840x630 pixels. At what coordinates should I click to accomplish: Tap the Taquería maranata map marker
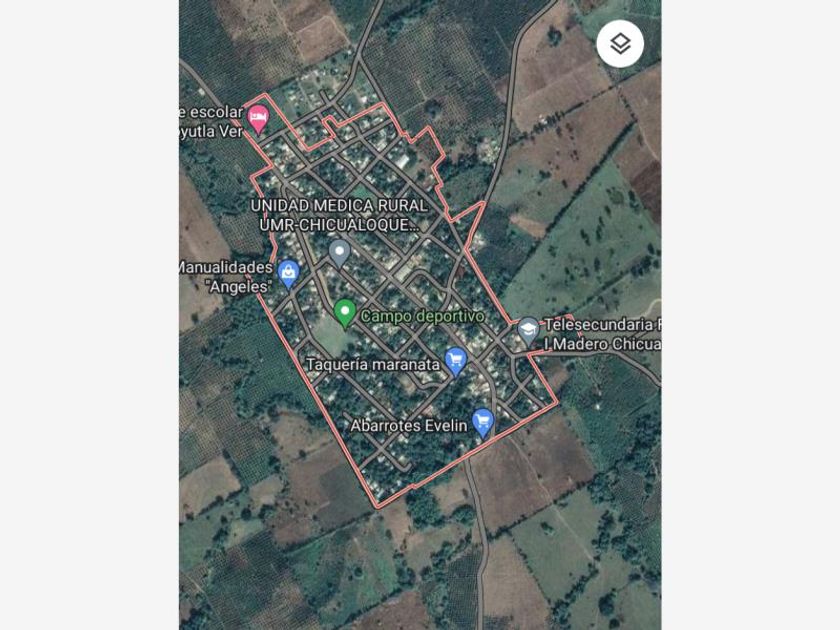pyautogui.click(x=456, y=360)
